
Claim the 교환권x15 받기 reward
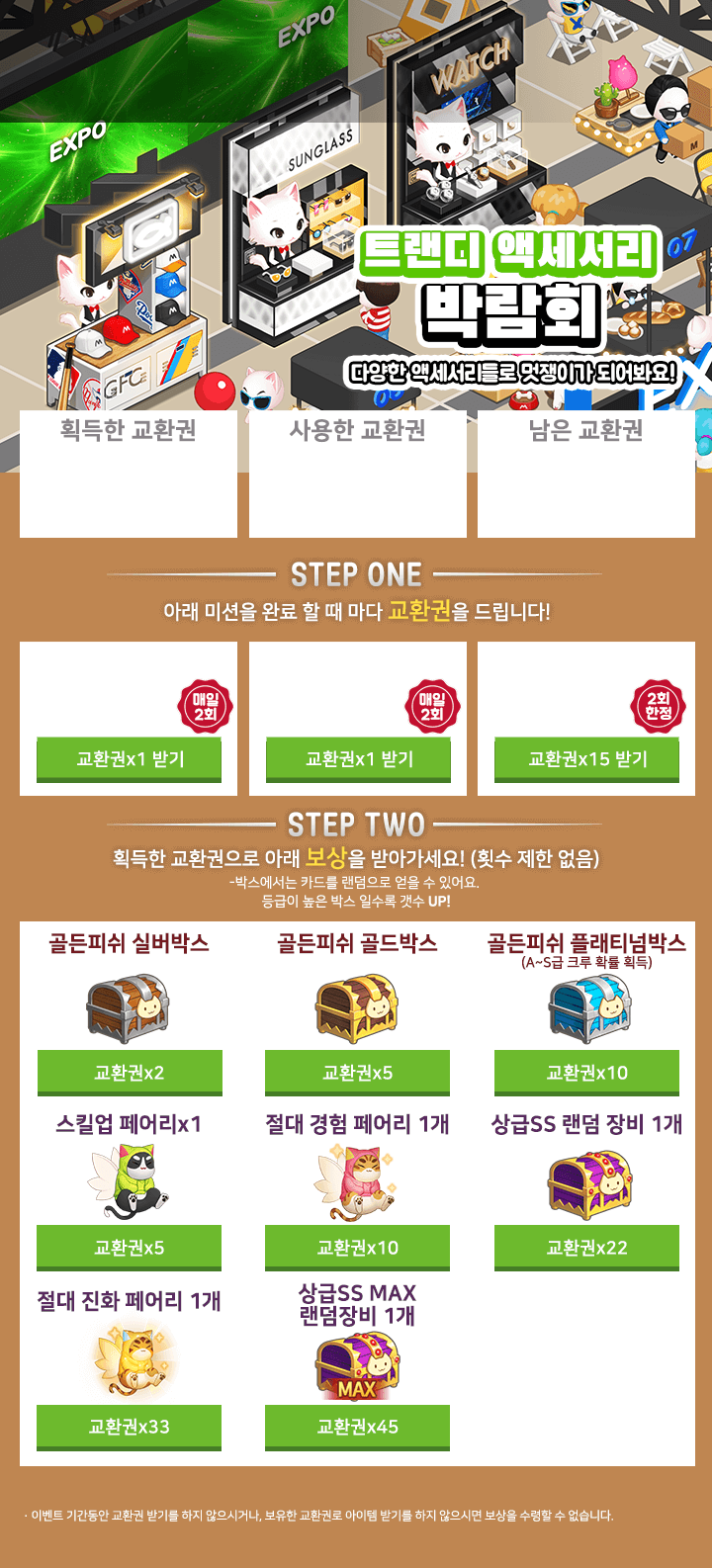(x=587, y=759)
